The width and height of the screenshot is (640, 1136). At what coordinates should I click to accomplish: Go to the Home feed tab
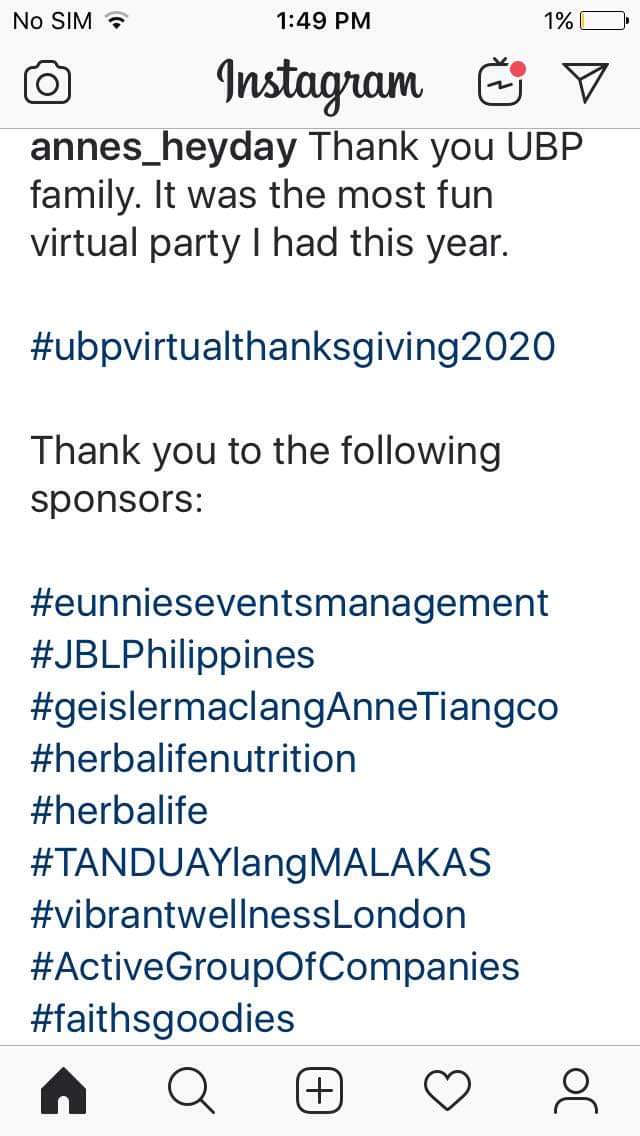pyautogui.click(x=64, y=1091)
